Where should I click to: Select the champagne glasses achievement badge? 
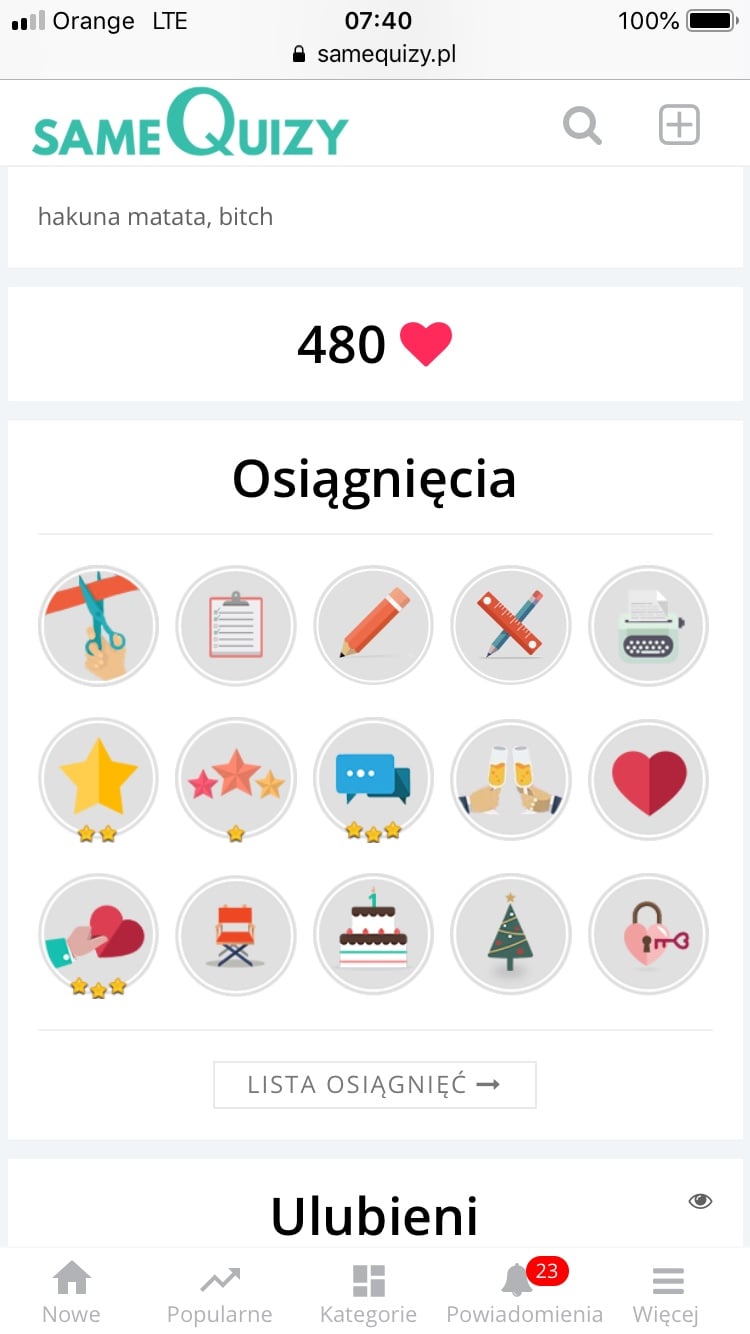[511, 778]
